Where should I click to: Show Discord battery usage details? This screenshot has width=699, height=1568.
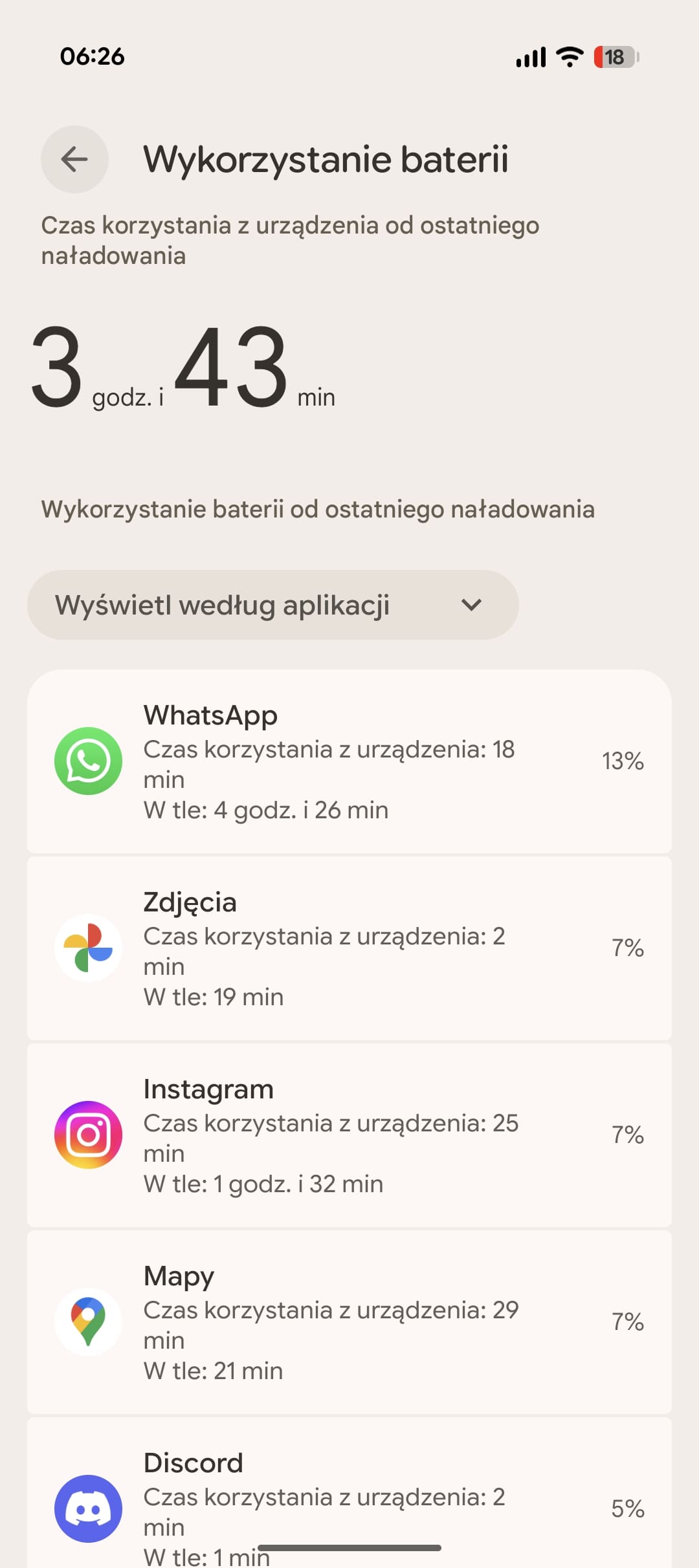click(x=349, y=1501)
